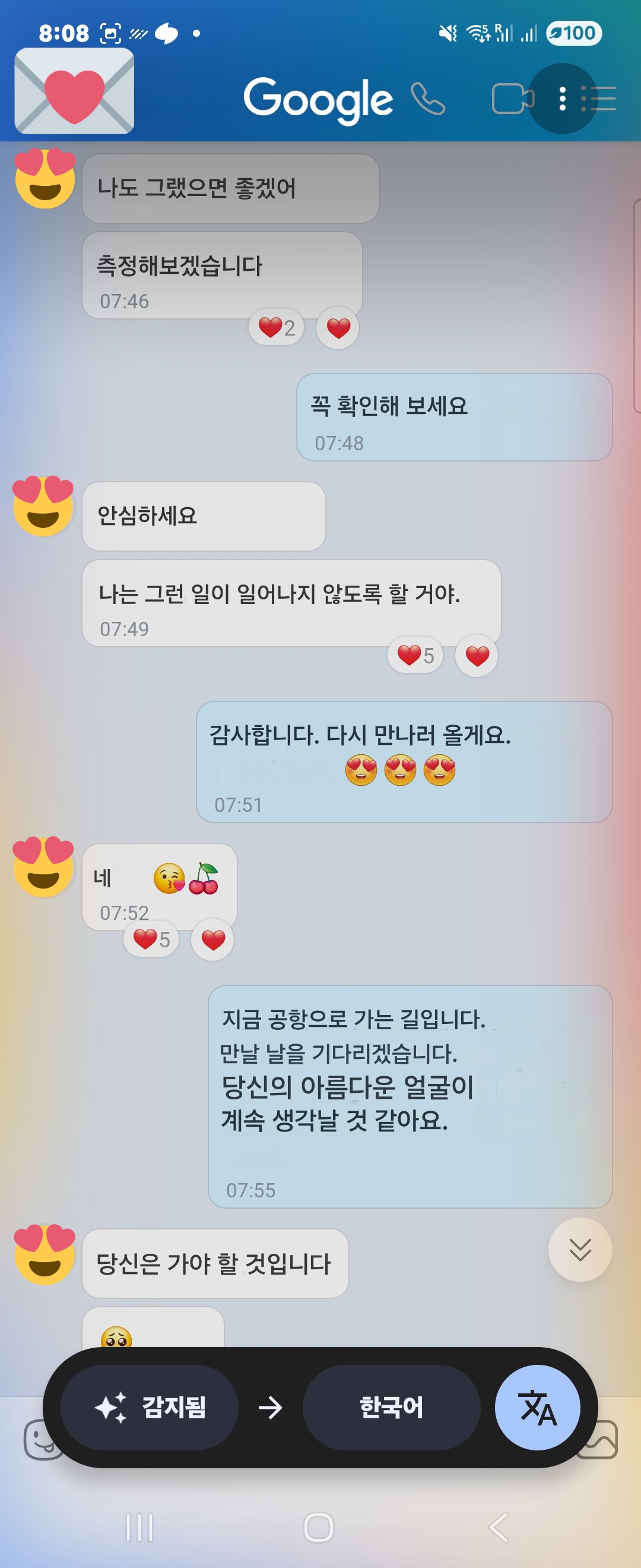This screenshot has height=1568, width=641.
Task: Open the chat menu list icon
Action: (599, 99)
